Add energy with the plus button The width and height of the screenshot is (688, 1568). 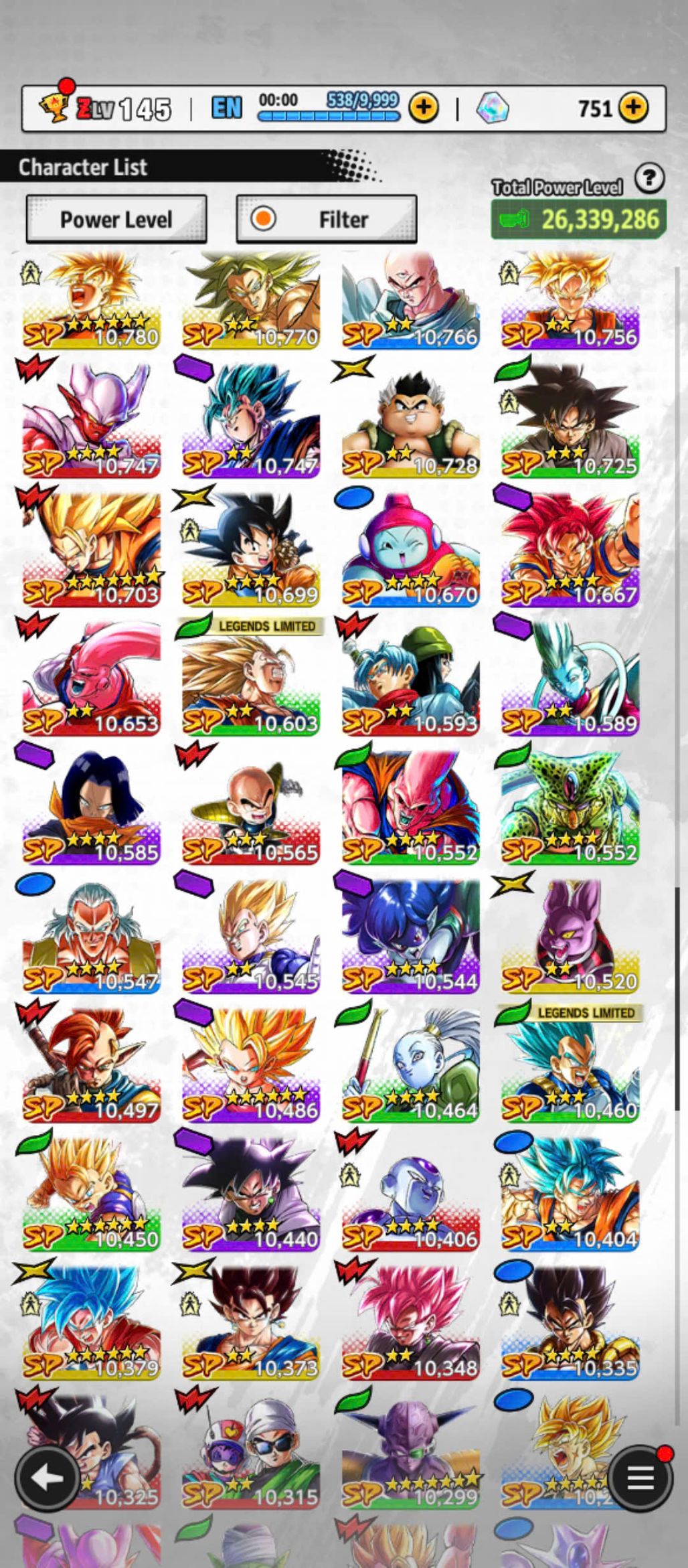(x=424, y=107)
